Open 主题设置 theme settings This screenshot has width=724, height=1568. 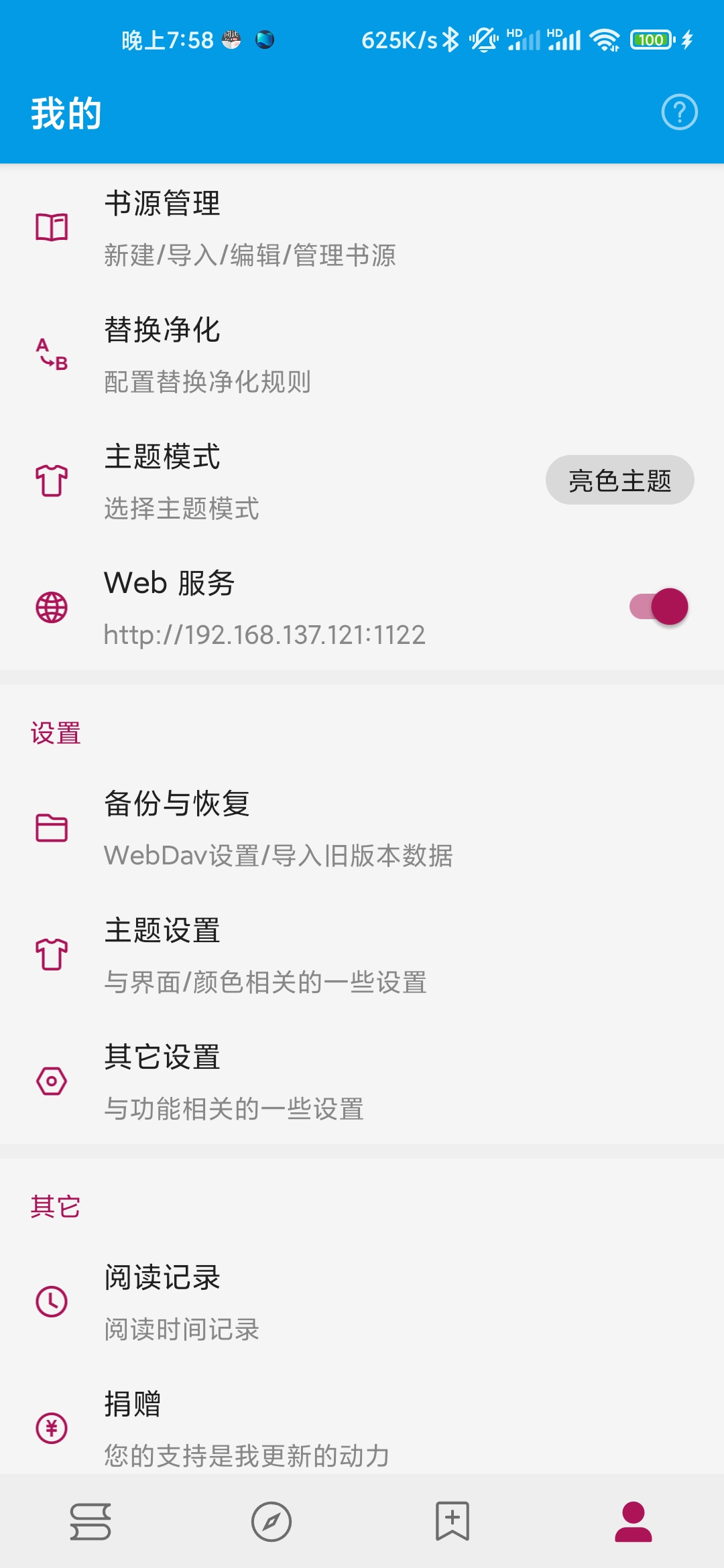click(x=362, y=955)
